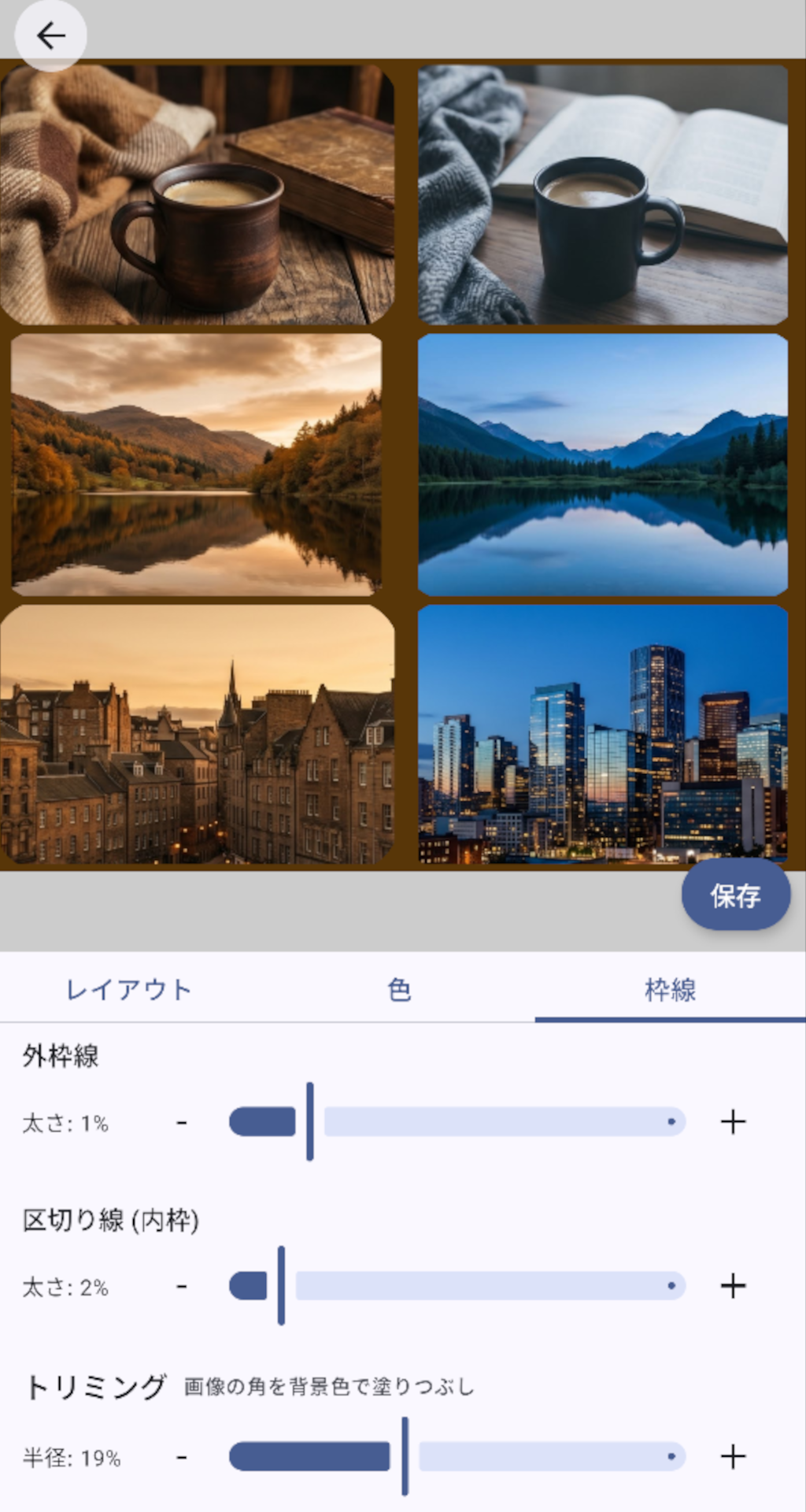Select the blue mountain lake photo
The image size is (806, 1512).
(602, 465)
